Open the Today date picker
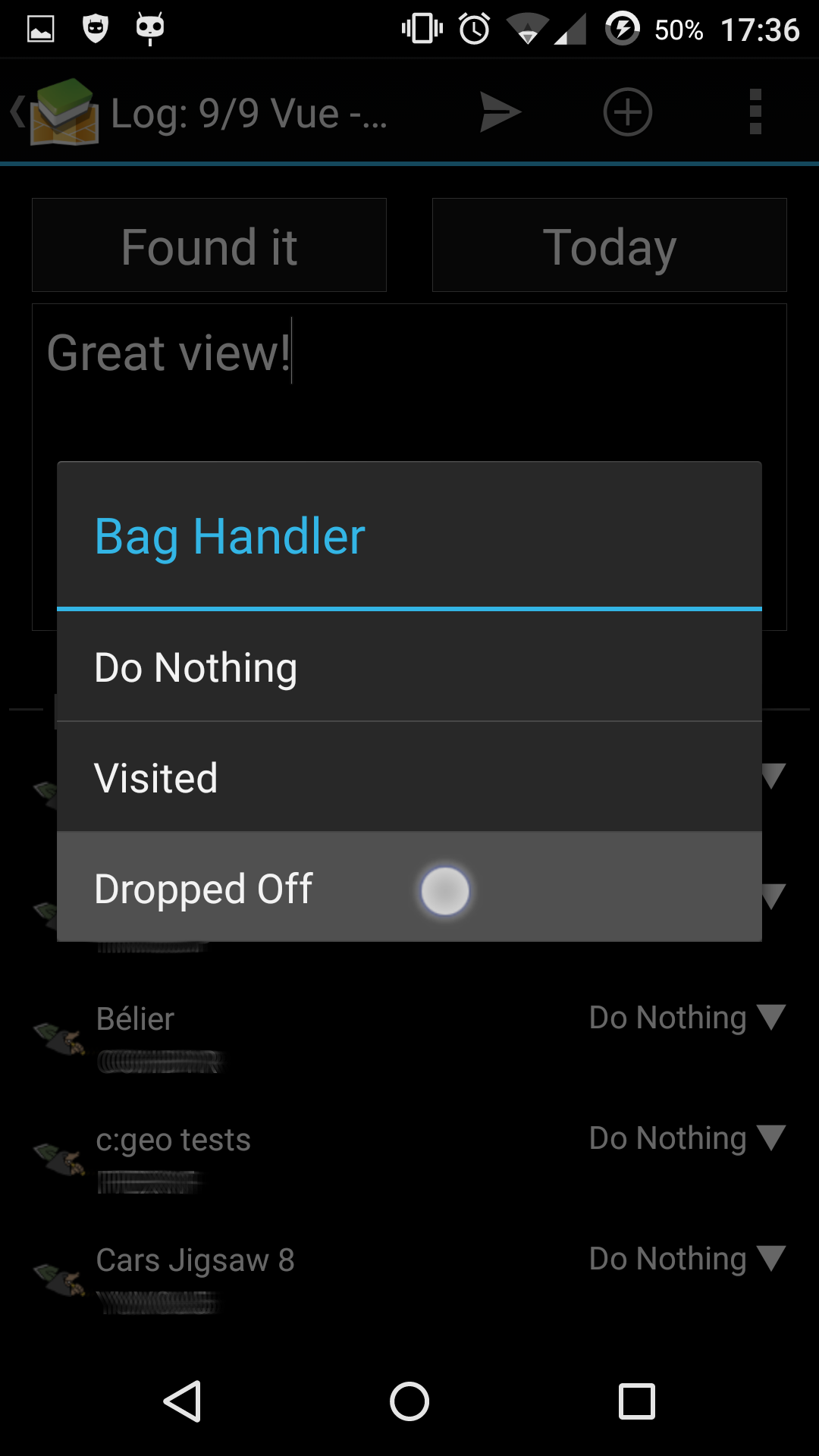This screenshot has width=819, height=1456. click(610, 246)
